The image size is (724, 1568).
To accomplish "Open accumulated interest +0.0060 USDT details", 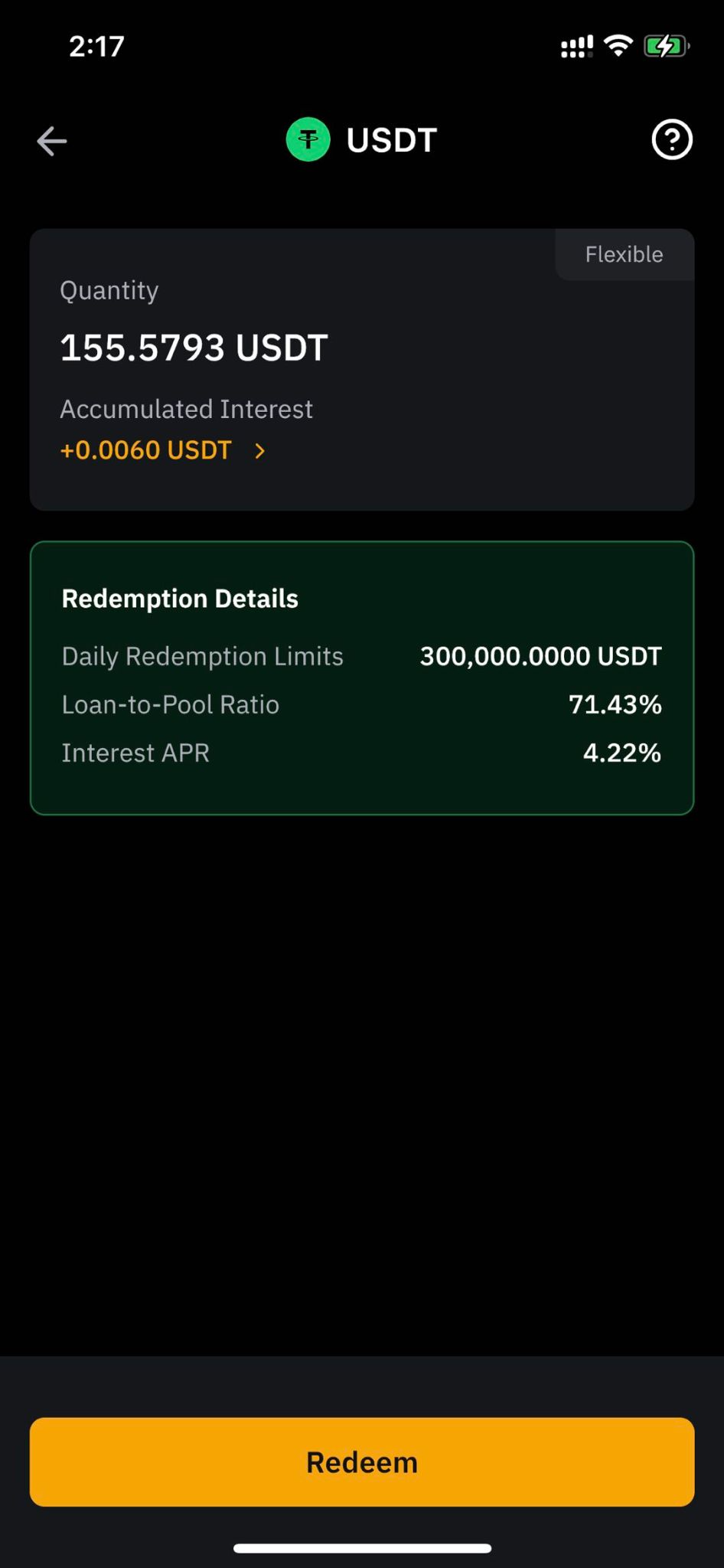I will pos(163,450).
